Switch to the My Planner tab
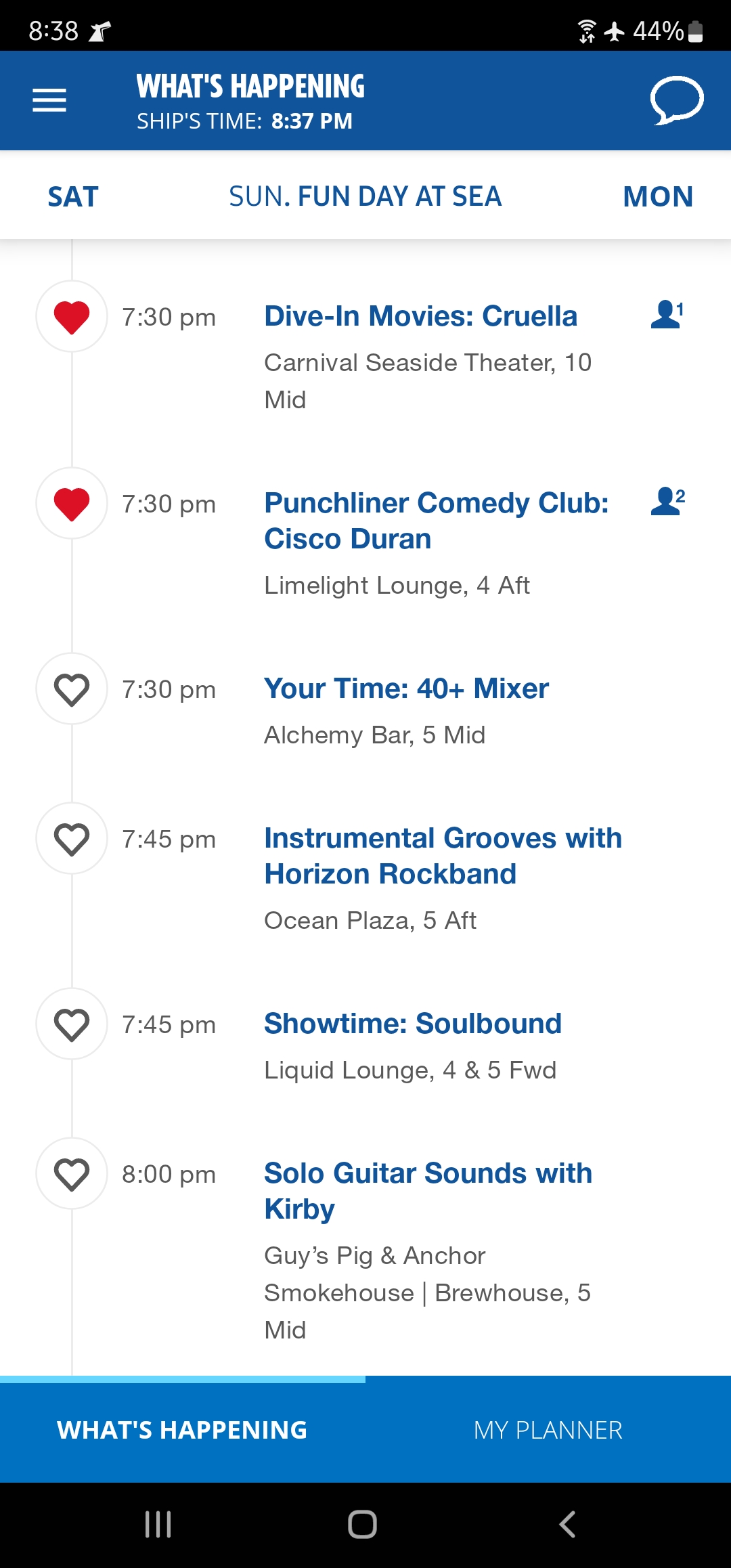Image resolution: width=731 pixels, height=1568 pixels. point(548,1430)
